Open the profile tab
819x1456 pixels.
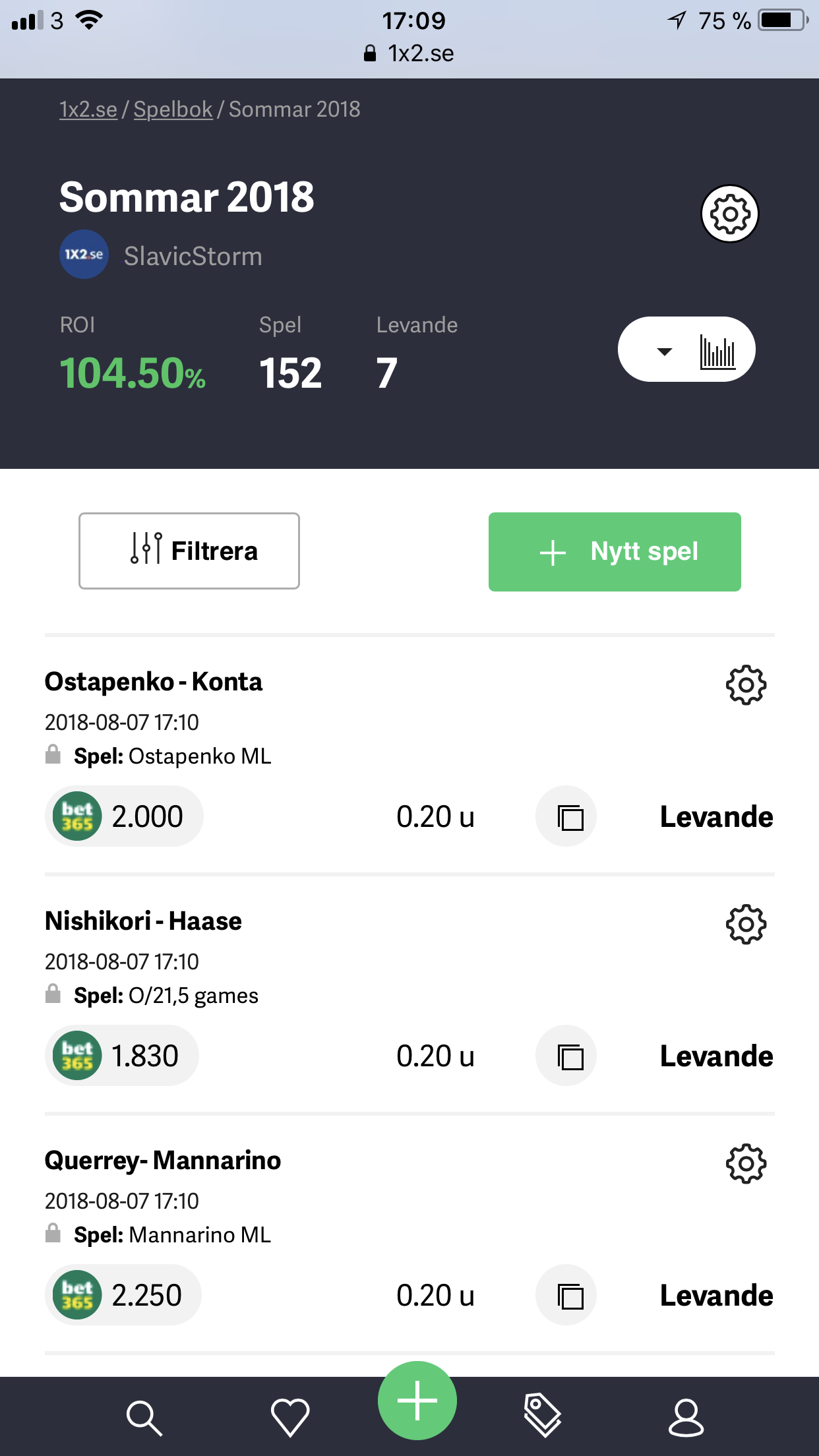pyautogui.click(x=686, y=1418)
